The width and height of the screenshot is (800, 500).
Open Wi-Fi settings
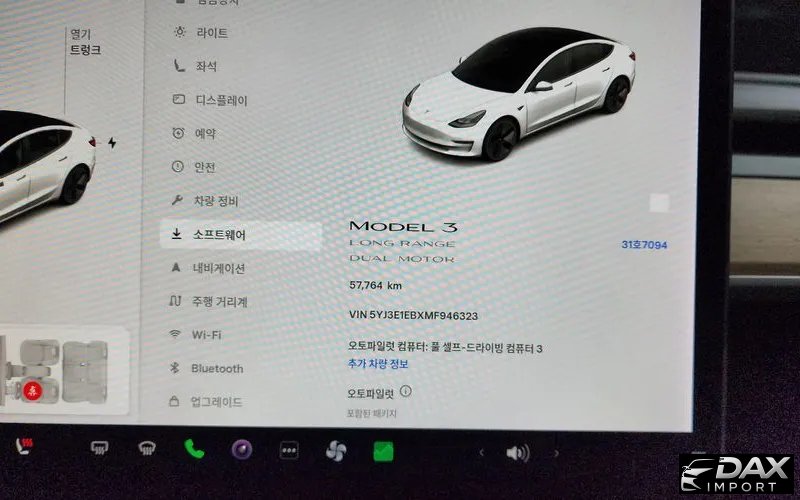pyautogui.click(x=206, y=334)
